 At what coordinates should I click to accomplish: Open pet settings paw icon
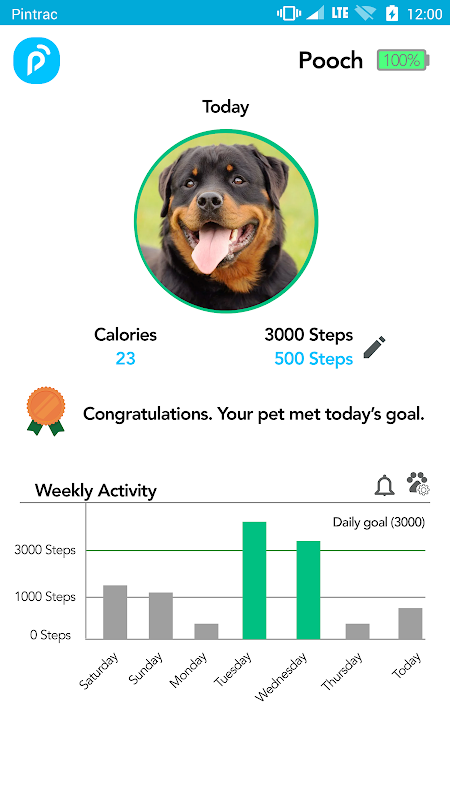point(418,483)
